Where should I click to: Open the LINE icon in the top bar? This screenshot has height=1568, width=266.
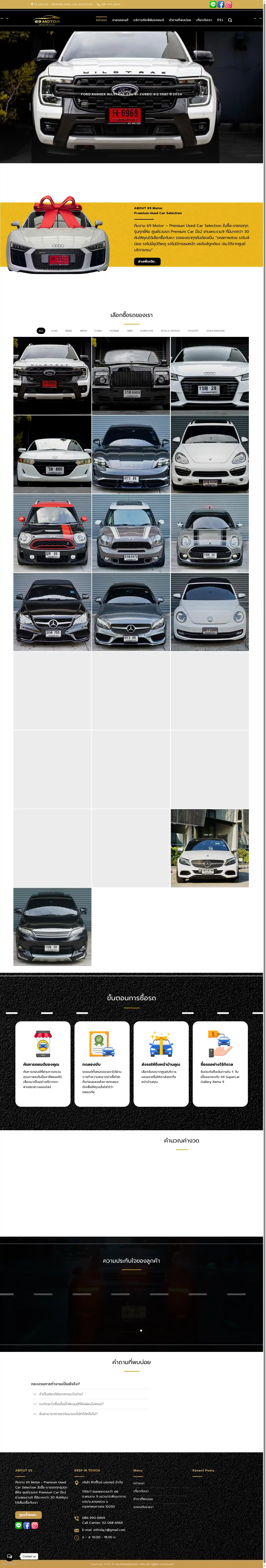click(x=213, y=4)
